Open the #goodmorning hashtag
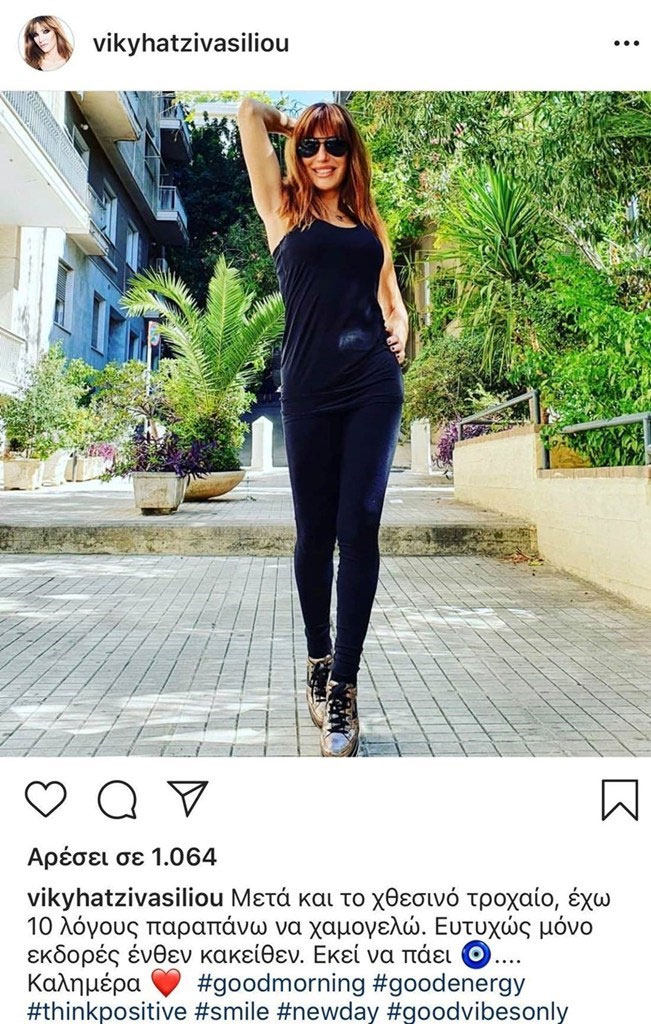 point(281,982)
